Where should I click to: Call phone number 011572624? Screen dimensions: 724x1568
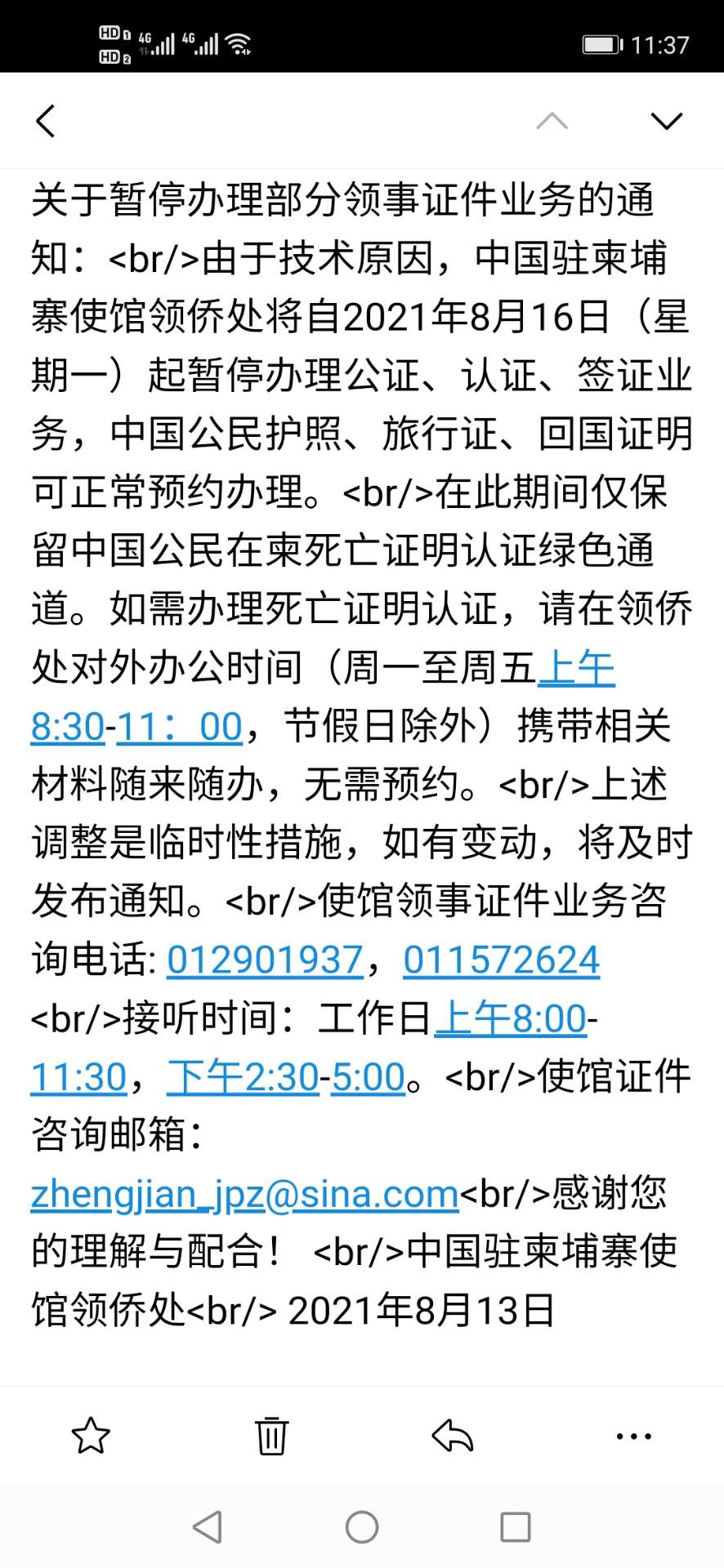click(501, 960)
